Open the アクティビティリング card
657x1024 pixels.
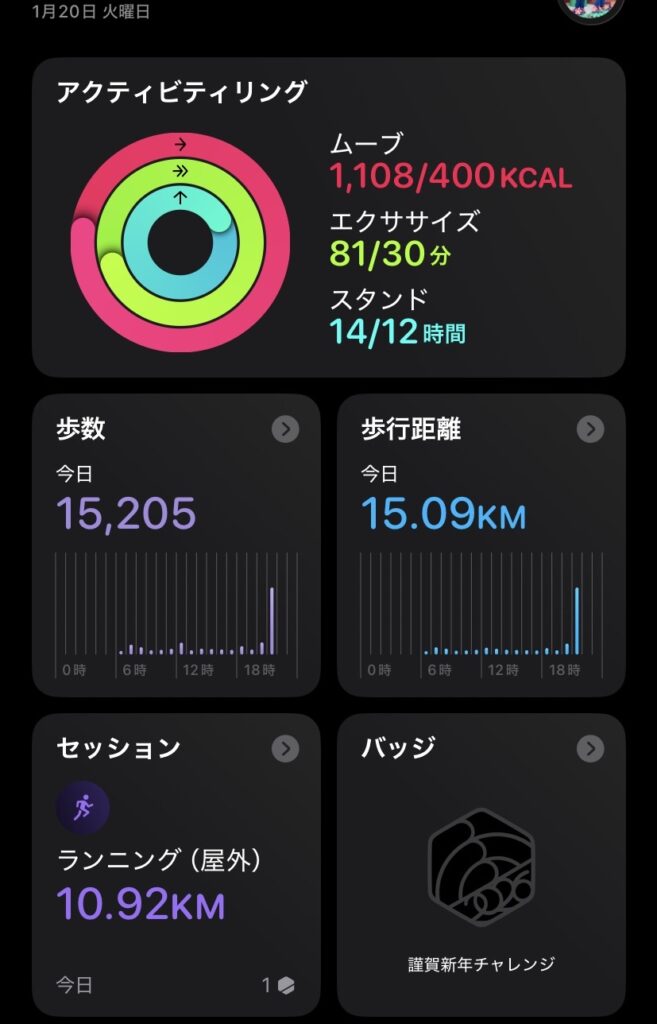point(328,217)
